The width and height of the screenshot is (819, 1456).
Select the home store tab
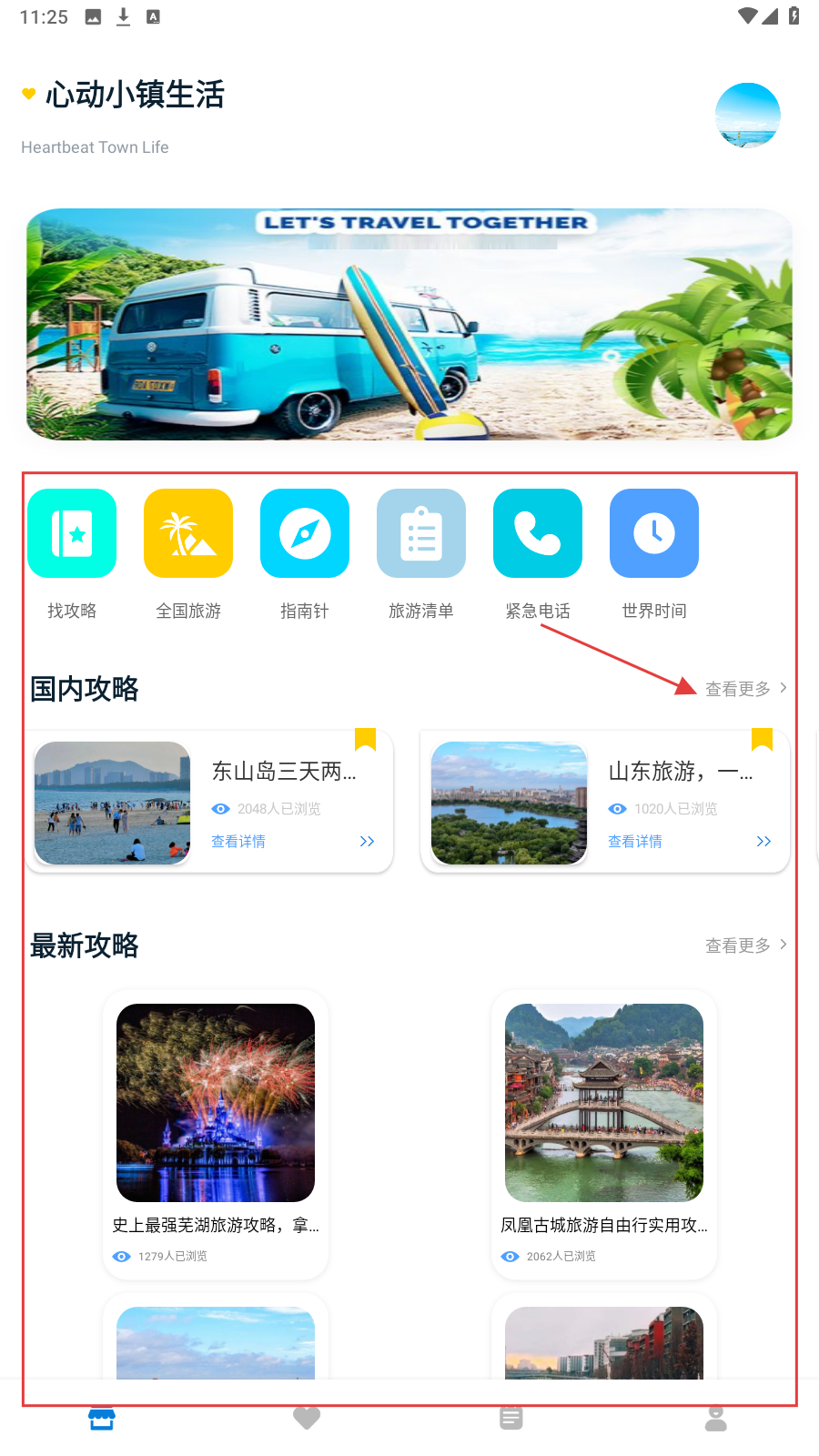pyautogui.click(x=102, y=1418)
